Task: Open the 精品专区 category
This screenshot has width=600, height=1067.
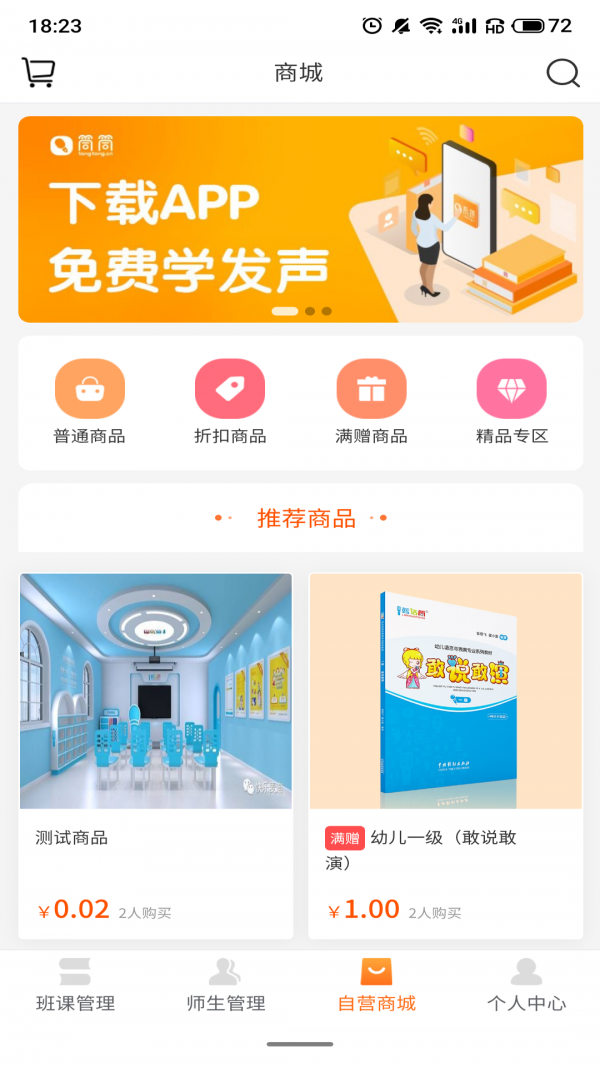Action: click(512, 401)
